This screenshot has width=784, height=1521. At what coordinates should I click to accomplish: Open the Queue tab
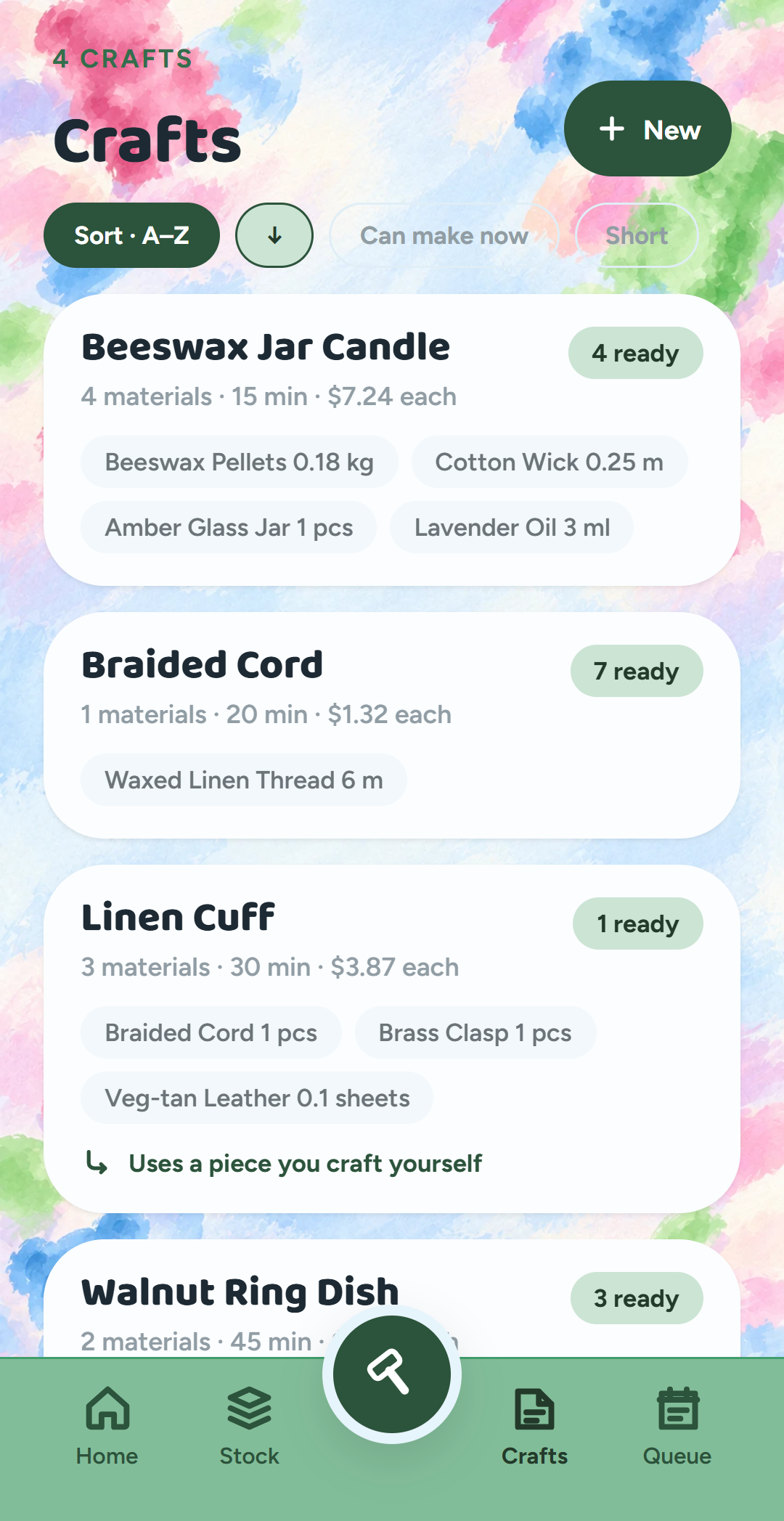tap(677, 1426)
